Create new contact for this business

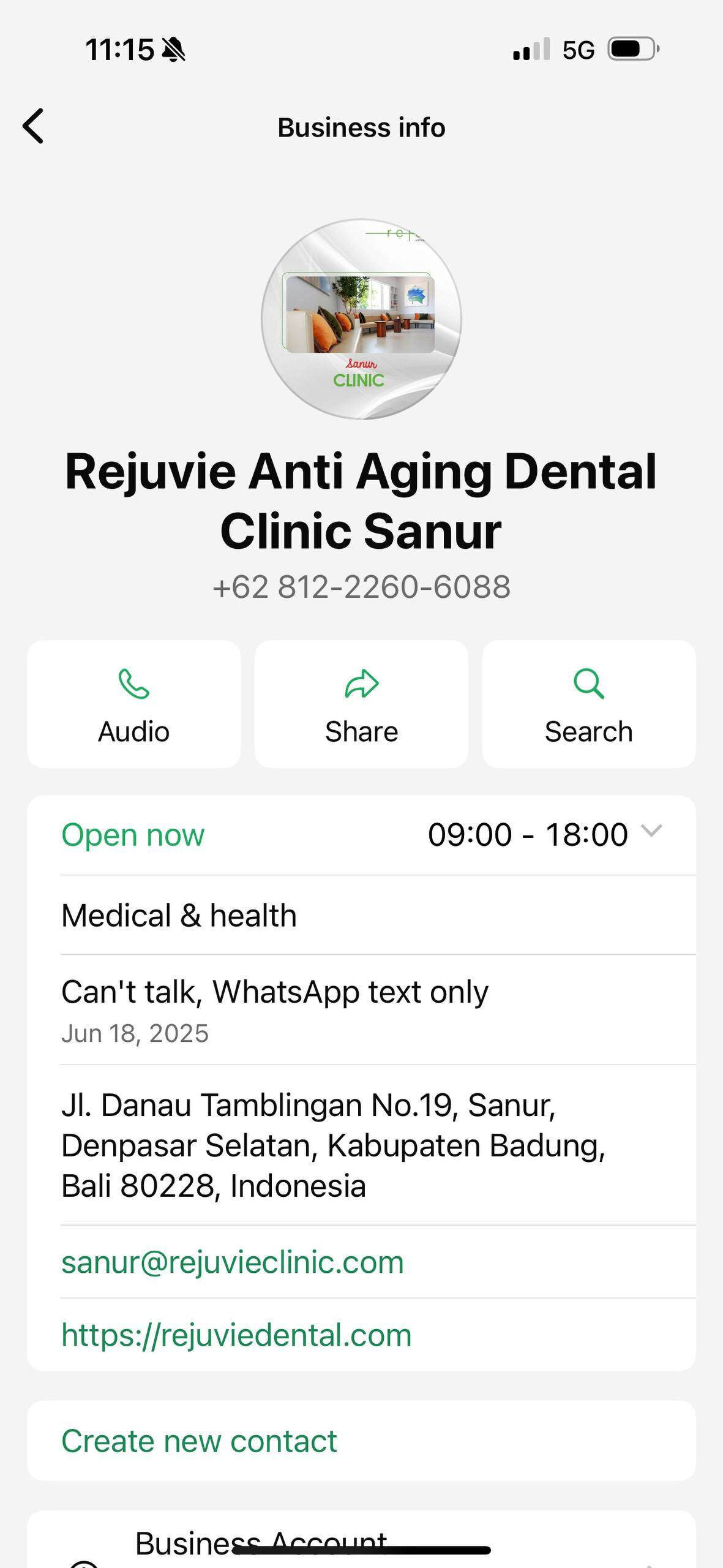199,1441
